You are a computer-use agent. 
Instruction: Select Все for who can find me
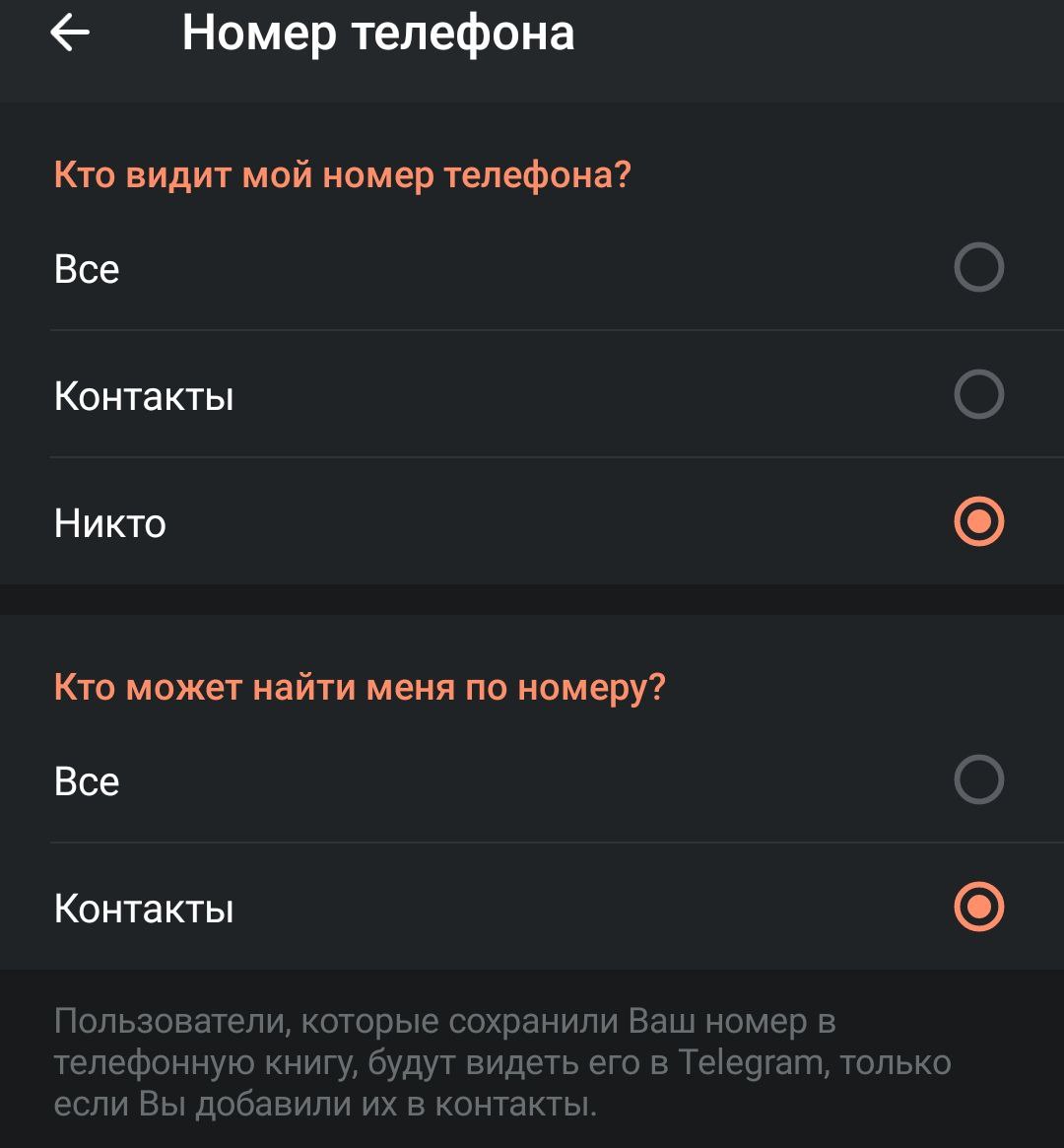978,780
